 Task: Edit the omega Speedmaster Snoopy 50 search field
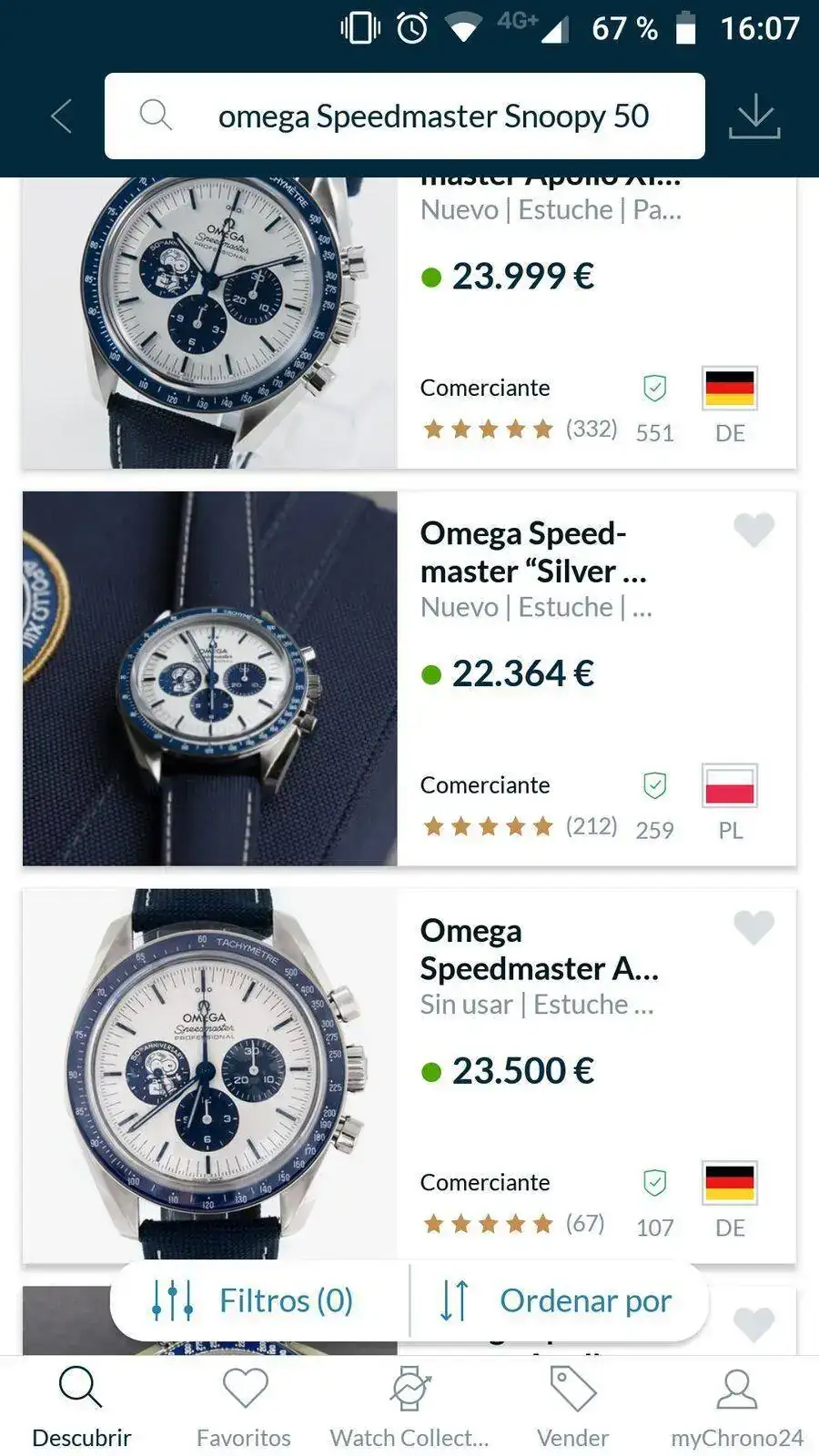tap(433, 116)
